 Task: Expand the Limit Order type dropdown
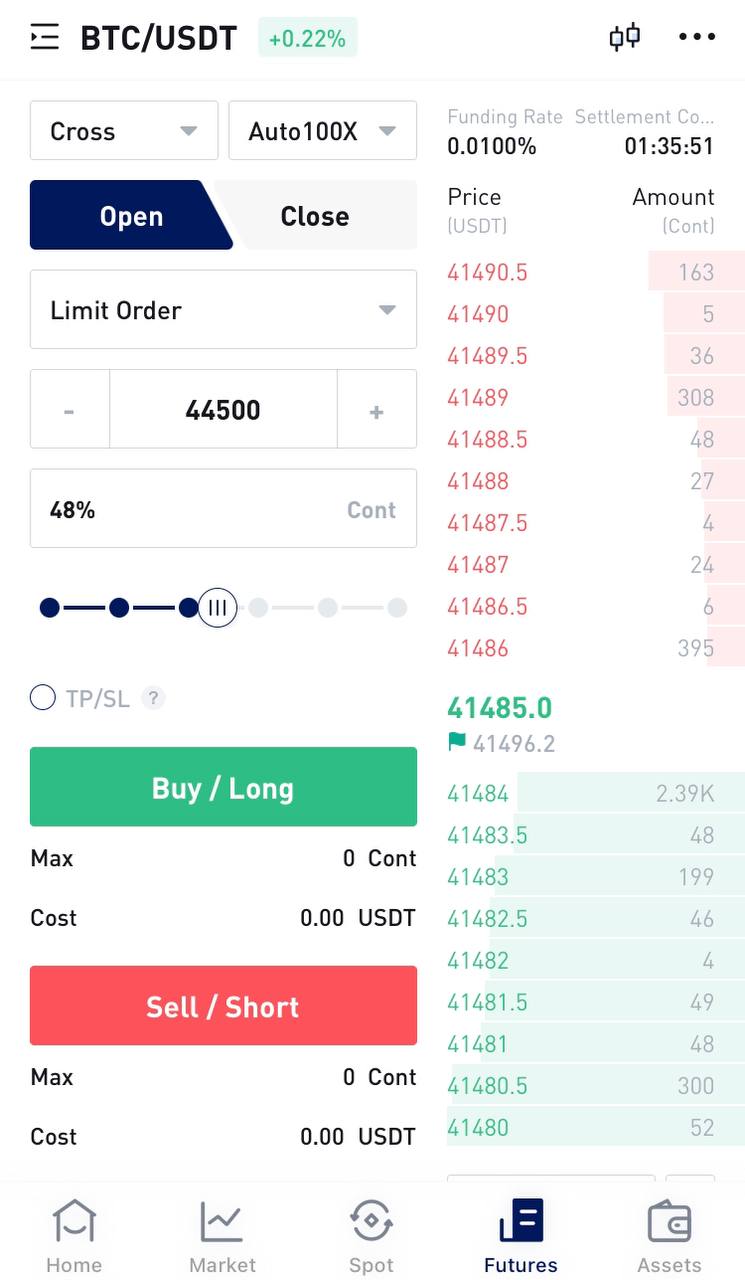point(223,310)
